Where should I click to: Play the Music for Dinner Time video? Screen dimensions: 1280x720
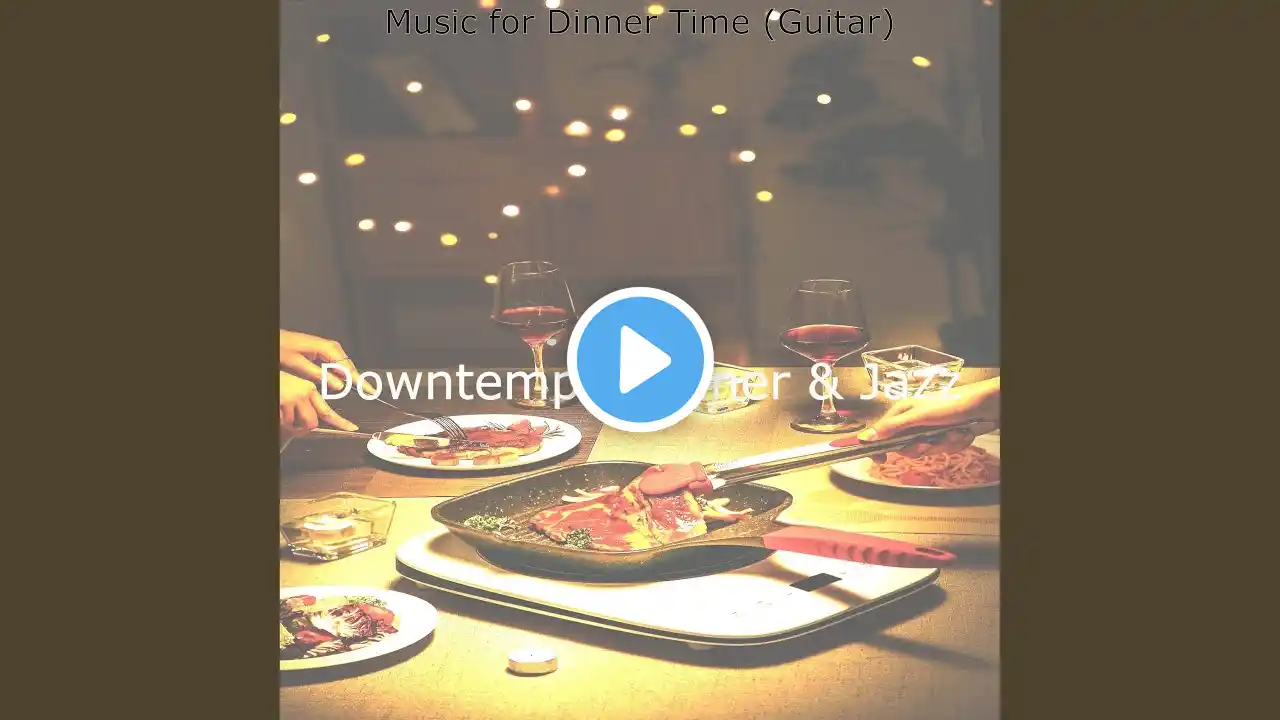point(640,360)
